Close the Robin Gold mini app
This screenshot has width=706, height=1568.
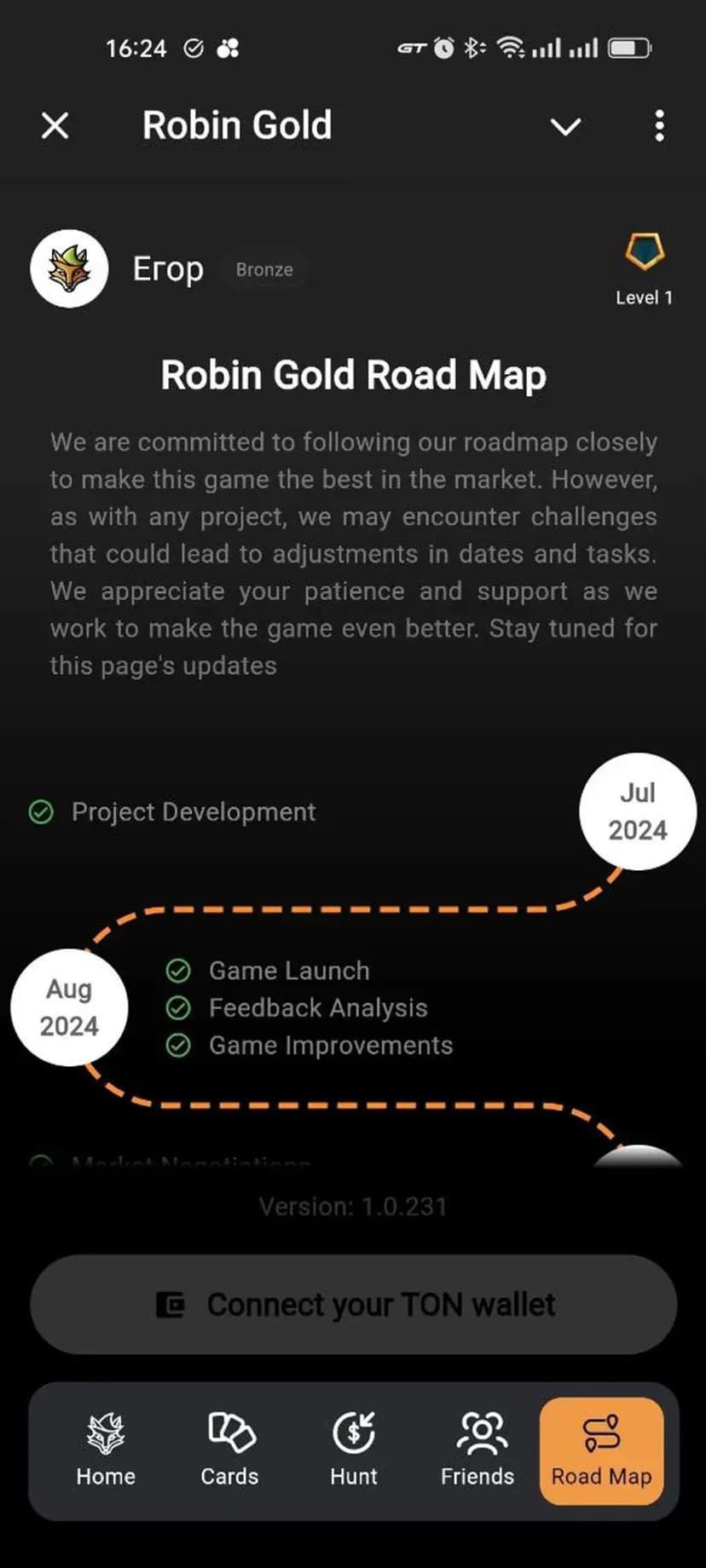pos(55,126)
